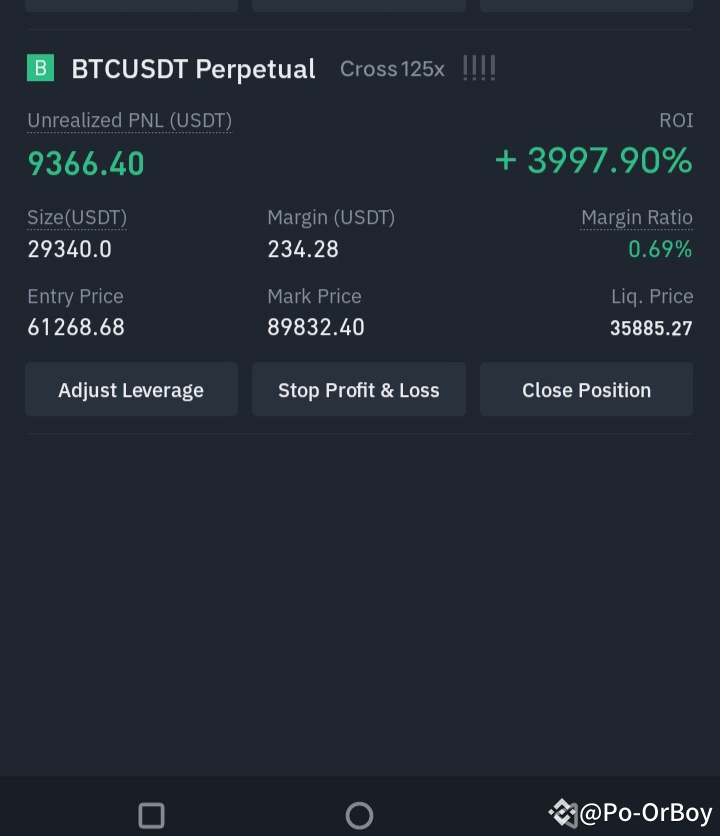The width and height of the screenshot is (720, 836).
Task: Open Stop Profit & Loss settings
Action: coord(358,390)
